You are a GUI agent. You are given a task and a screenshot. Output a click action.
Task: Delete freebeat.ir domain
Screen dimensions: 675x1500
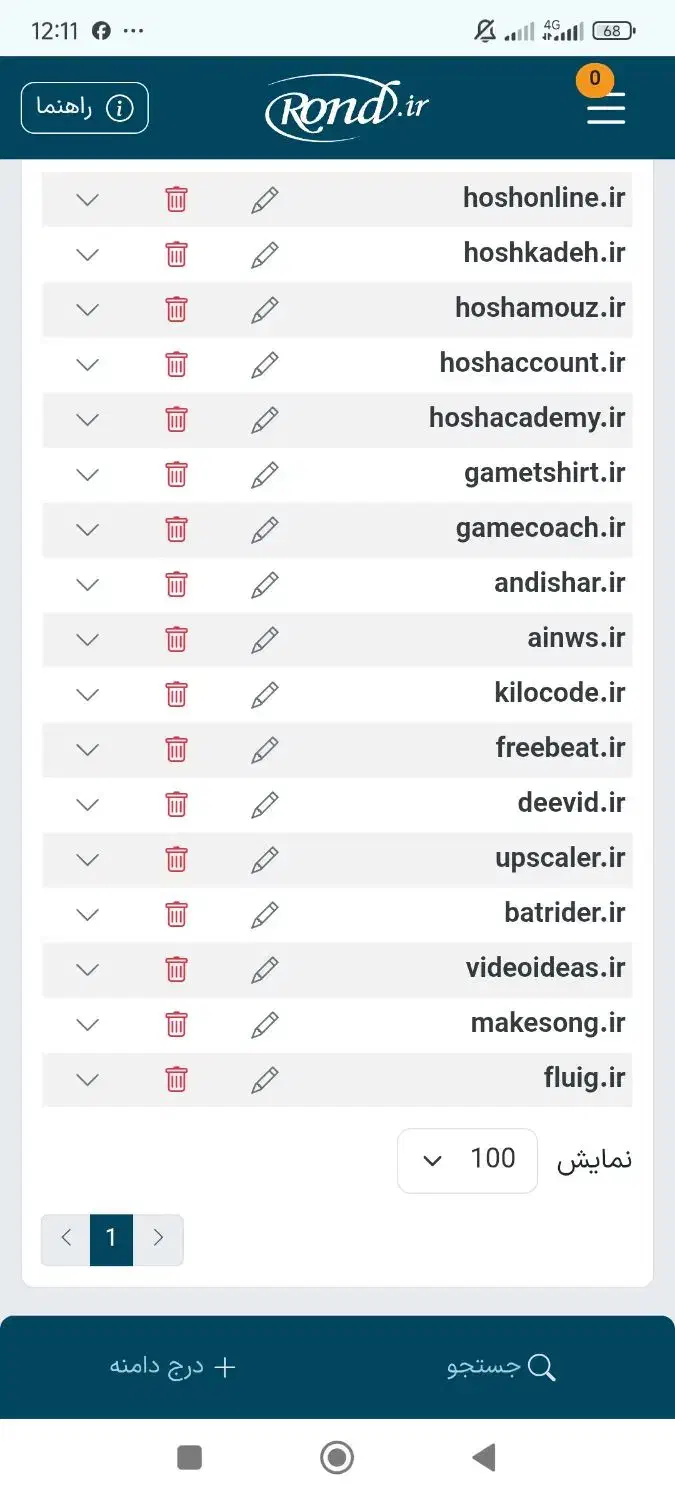[176, 749]
